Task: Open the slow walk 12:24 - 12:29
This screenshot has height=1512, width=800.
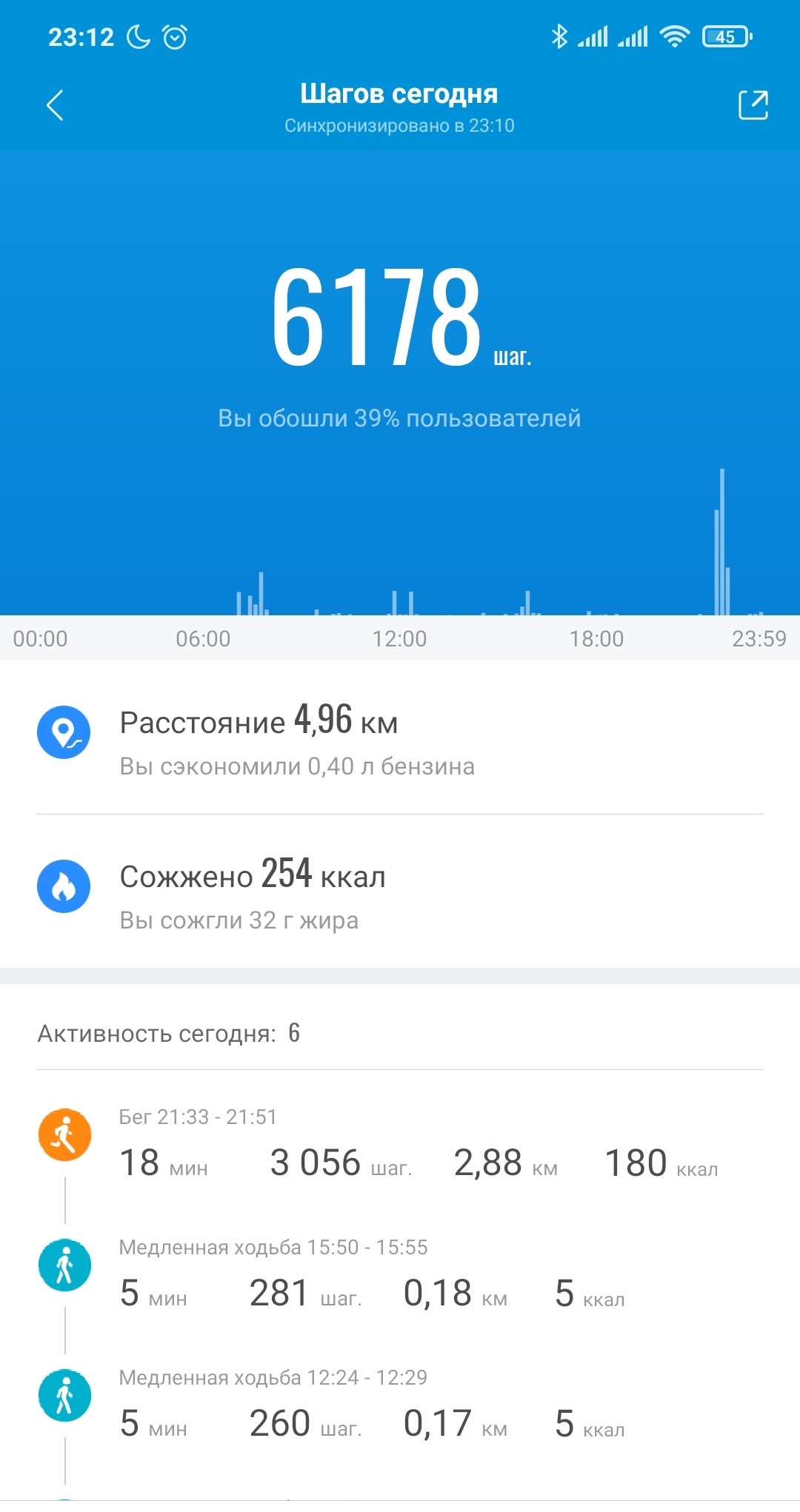Action: (400, 1405)
